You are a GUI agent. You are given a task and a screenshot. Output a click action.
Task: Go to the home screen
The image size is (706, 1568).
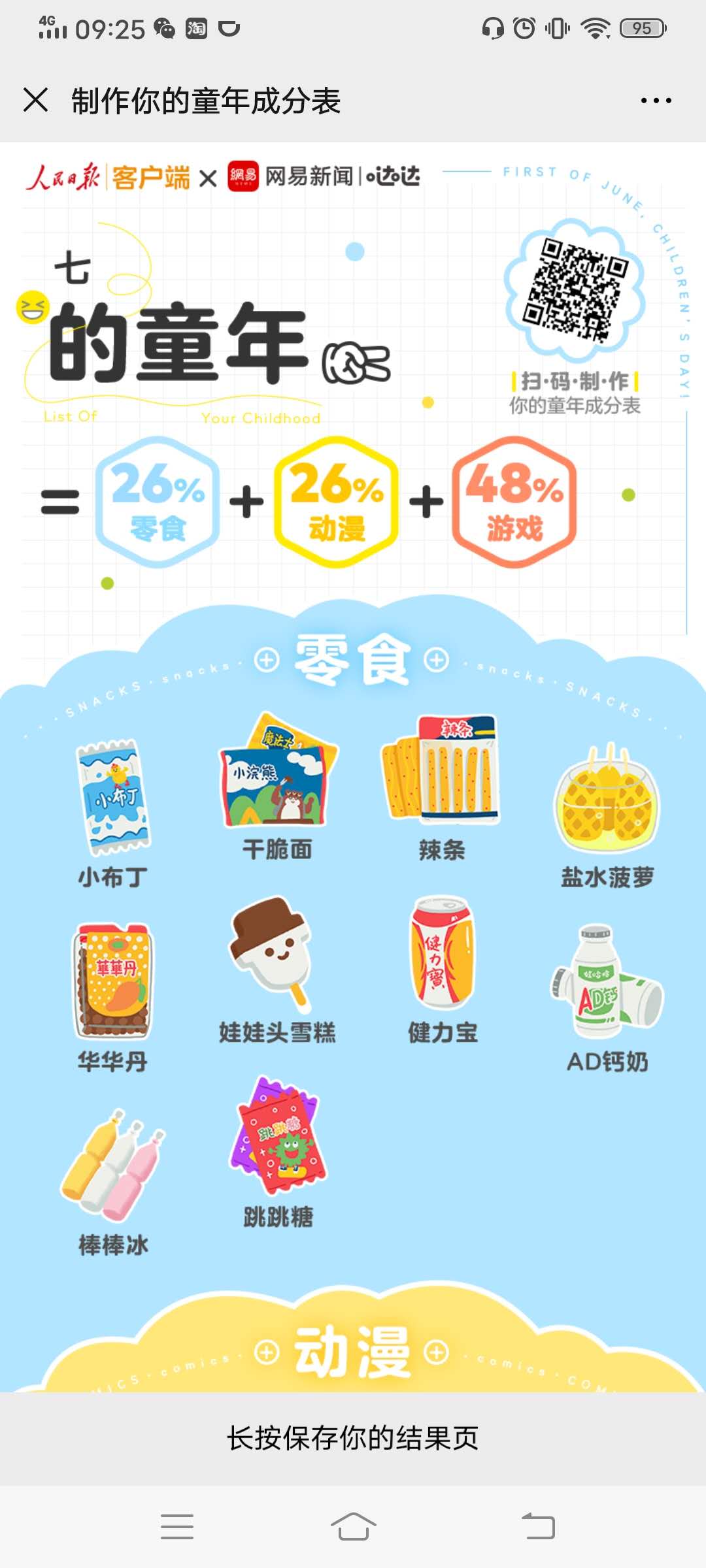353,1527
